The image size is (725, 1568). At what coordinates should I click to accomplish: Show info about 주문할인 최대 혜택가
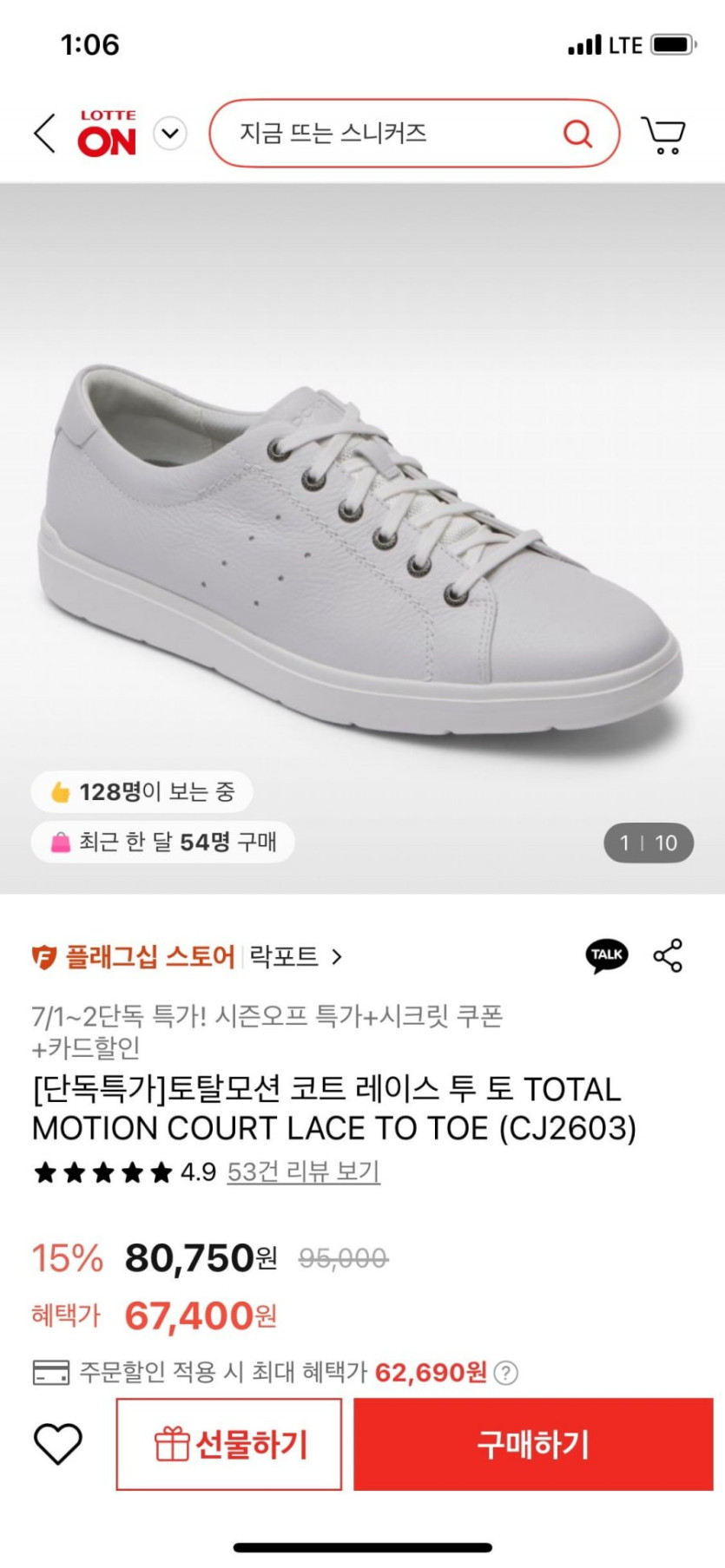506,1373
